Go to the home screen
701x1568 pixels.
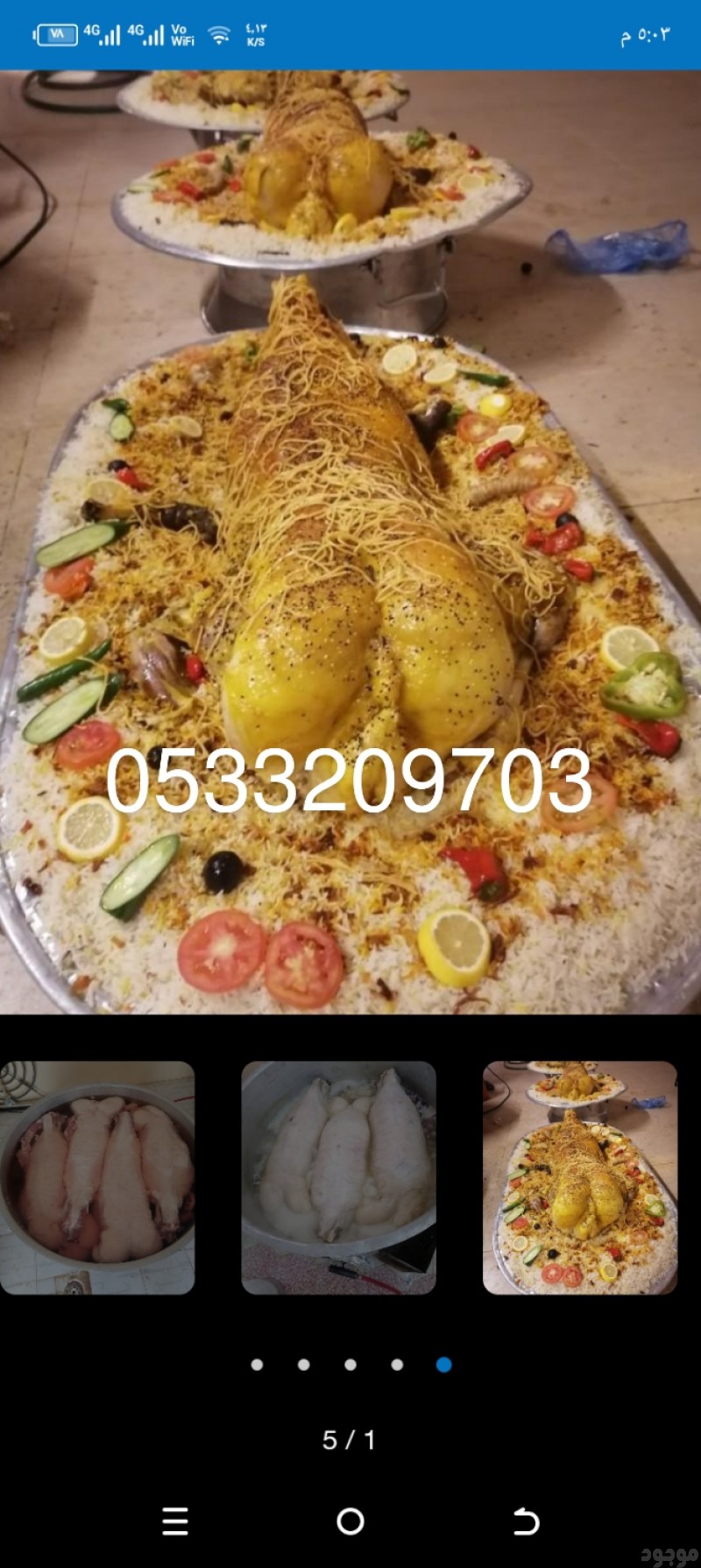click(350, 1521)
